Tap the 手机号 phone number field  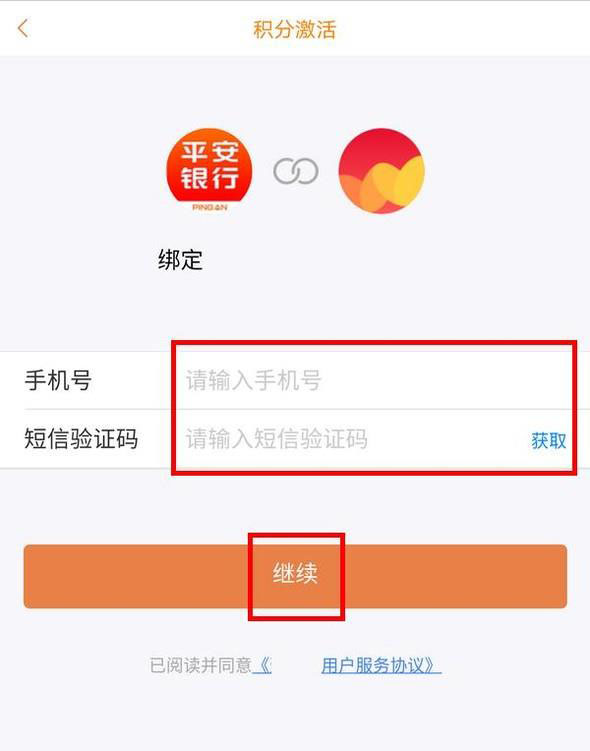pos(374,380)
